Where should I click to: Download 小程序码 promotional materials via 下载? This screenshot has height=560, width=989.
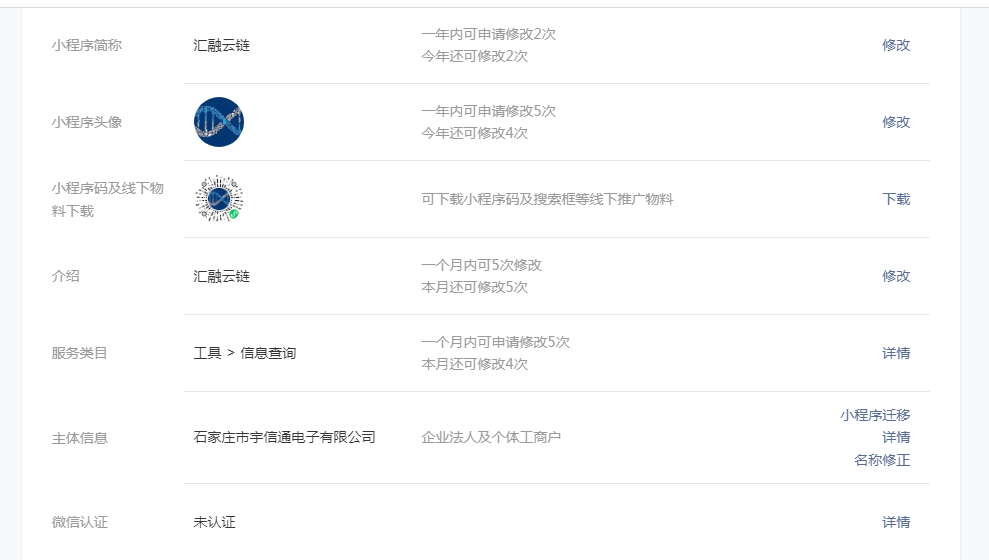[x=896, y=199]
